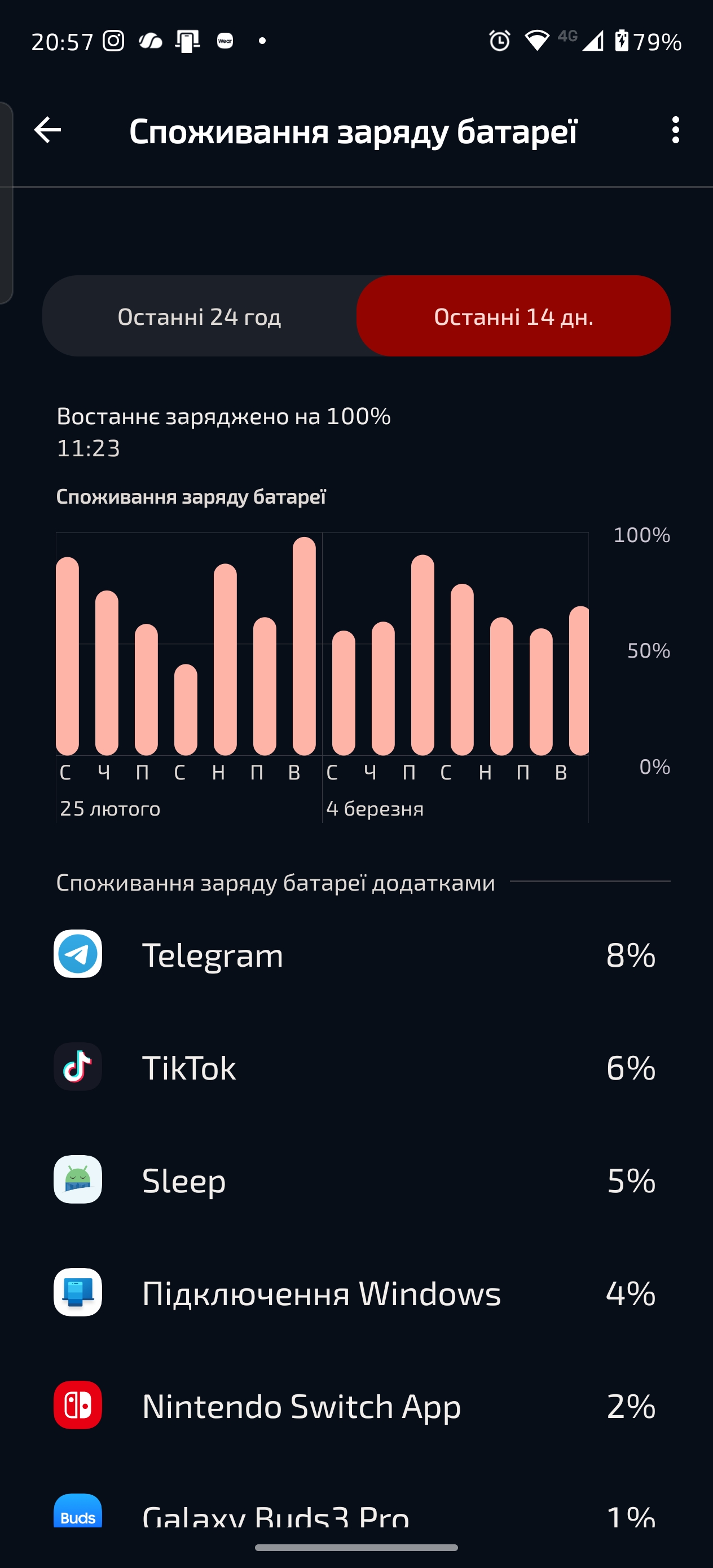Open Telegram battery usage details
The width and height of the screenshot is (713, 1568).
tap(356, 954)
